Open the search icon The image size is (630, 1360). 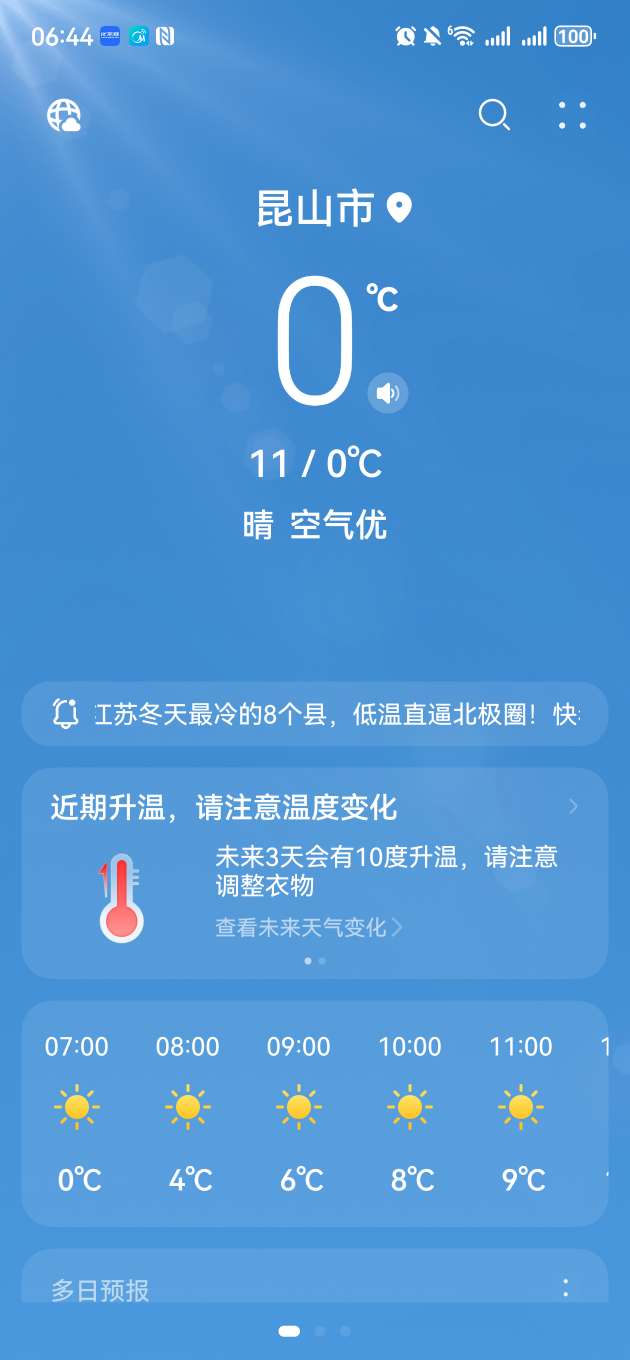click(494, 115)
